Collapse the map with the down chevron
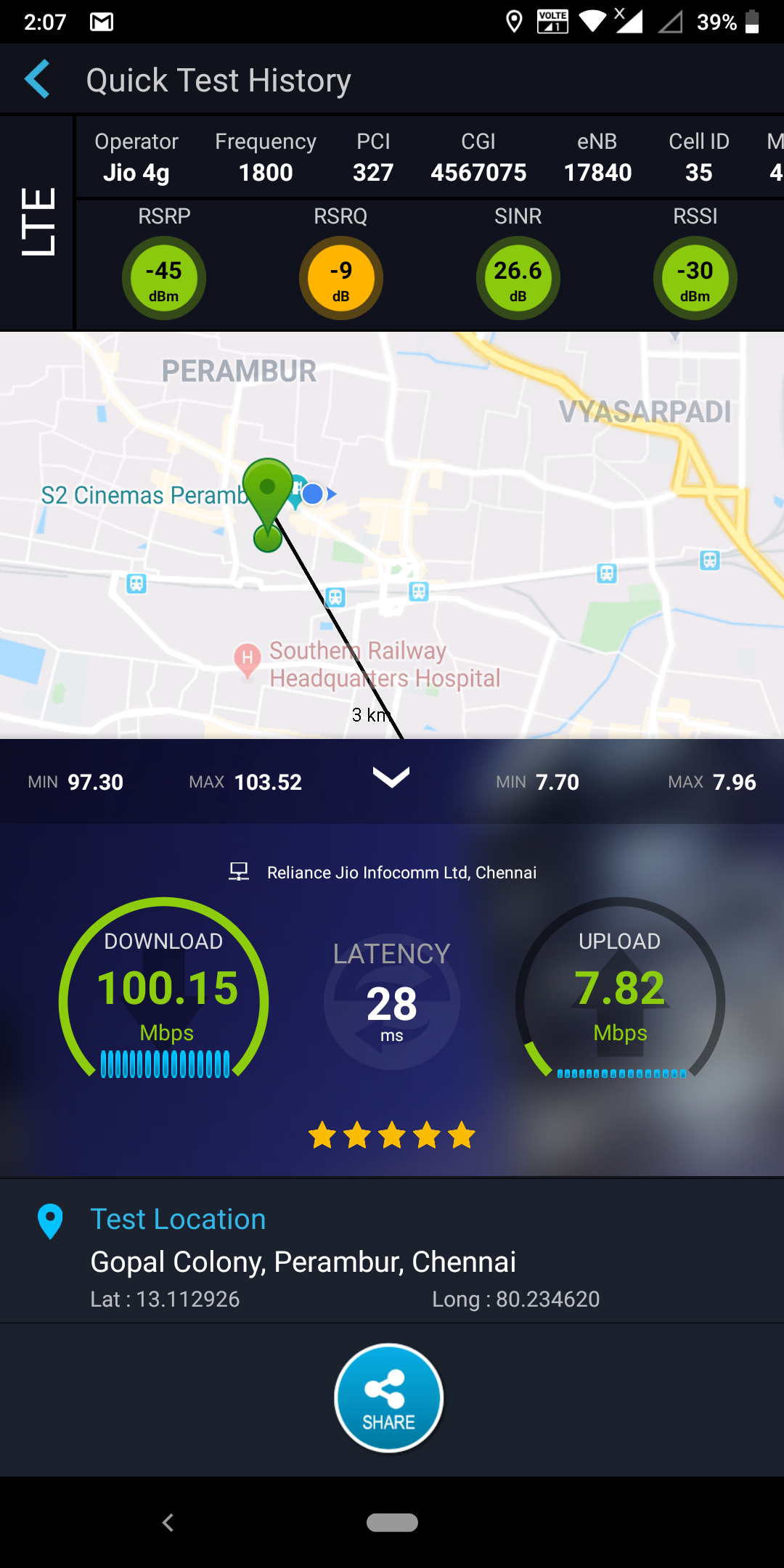The width and height of the screenshot is (784, 1568). pyautogui.click(x=391, y=777)
